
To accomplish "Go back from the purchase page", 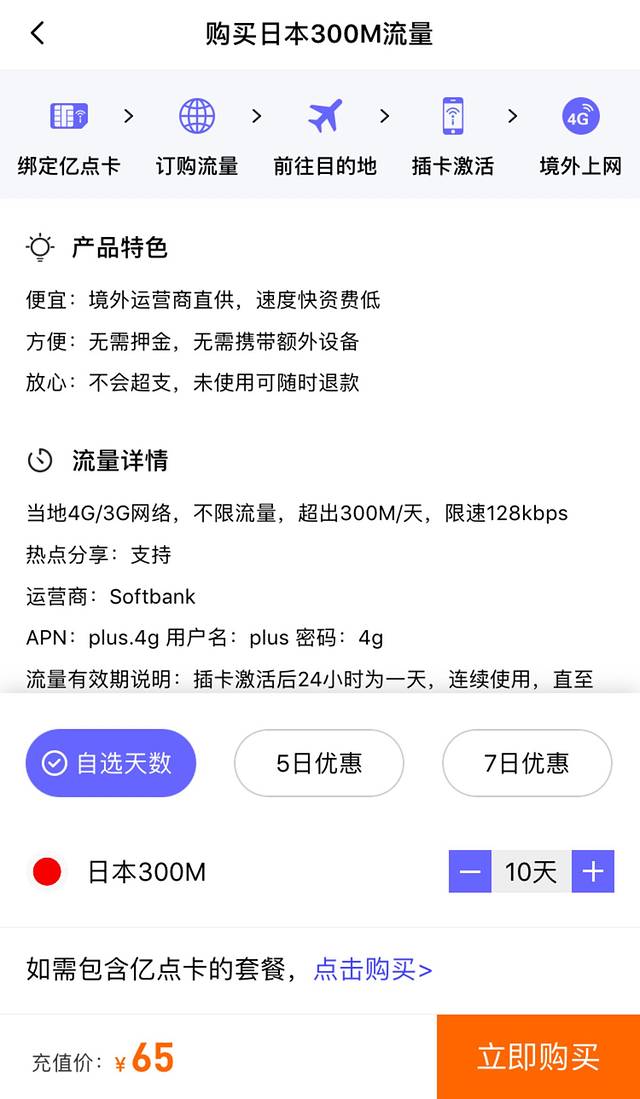I will tap(38, 33).
